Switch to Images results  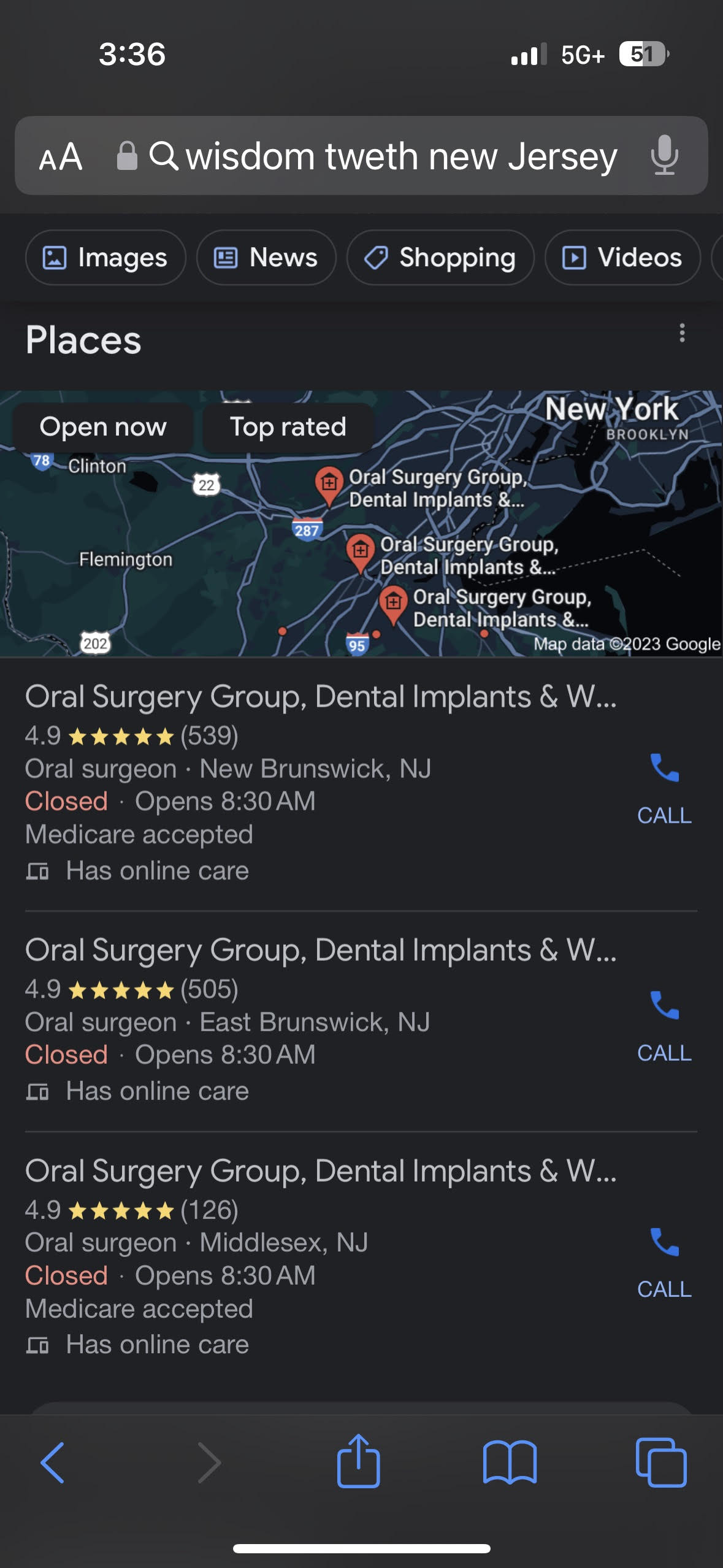point(105,258)
